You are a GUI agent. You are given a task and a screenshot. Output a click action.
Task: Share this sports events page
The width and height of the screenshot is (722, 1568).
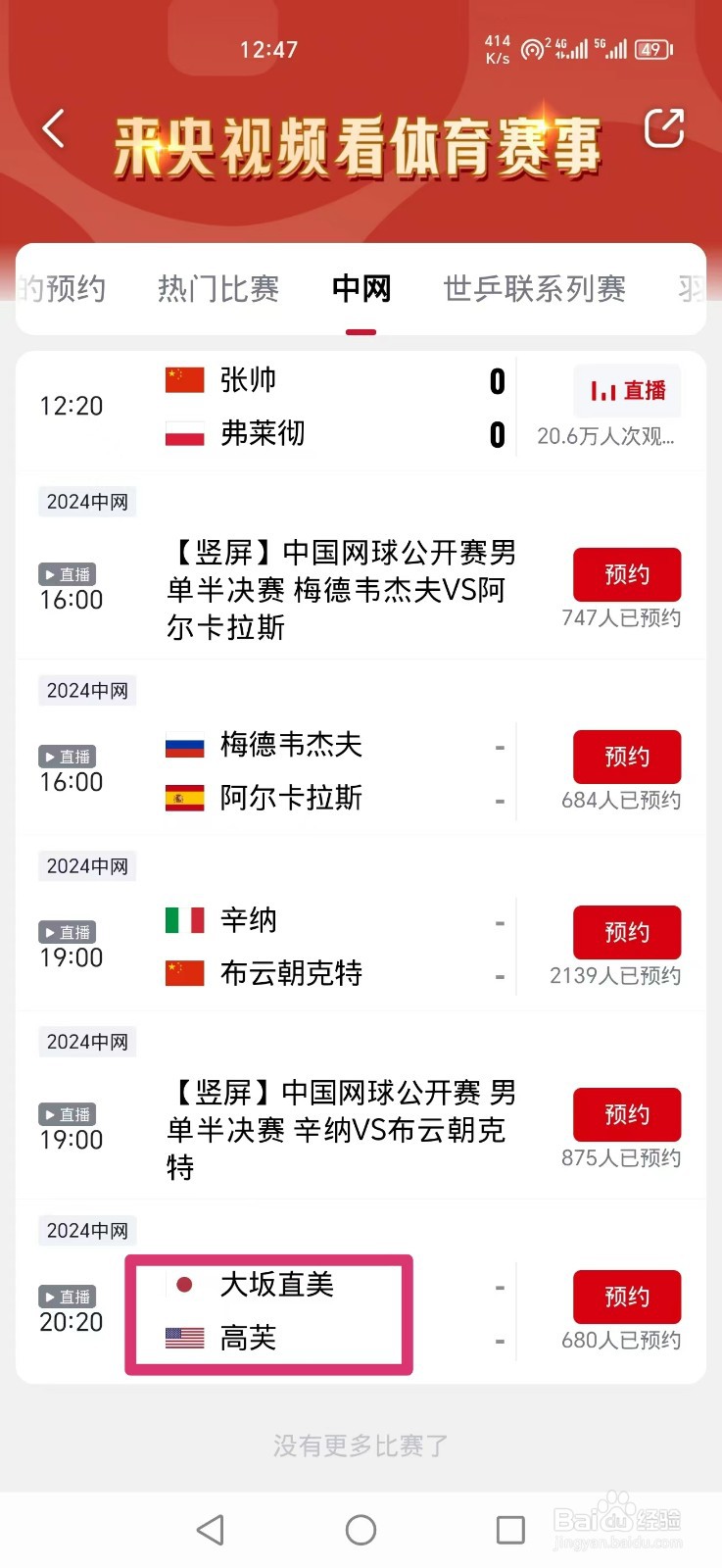pyautogui.click(x=663, y=128)
